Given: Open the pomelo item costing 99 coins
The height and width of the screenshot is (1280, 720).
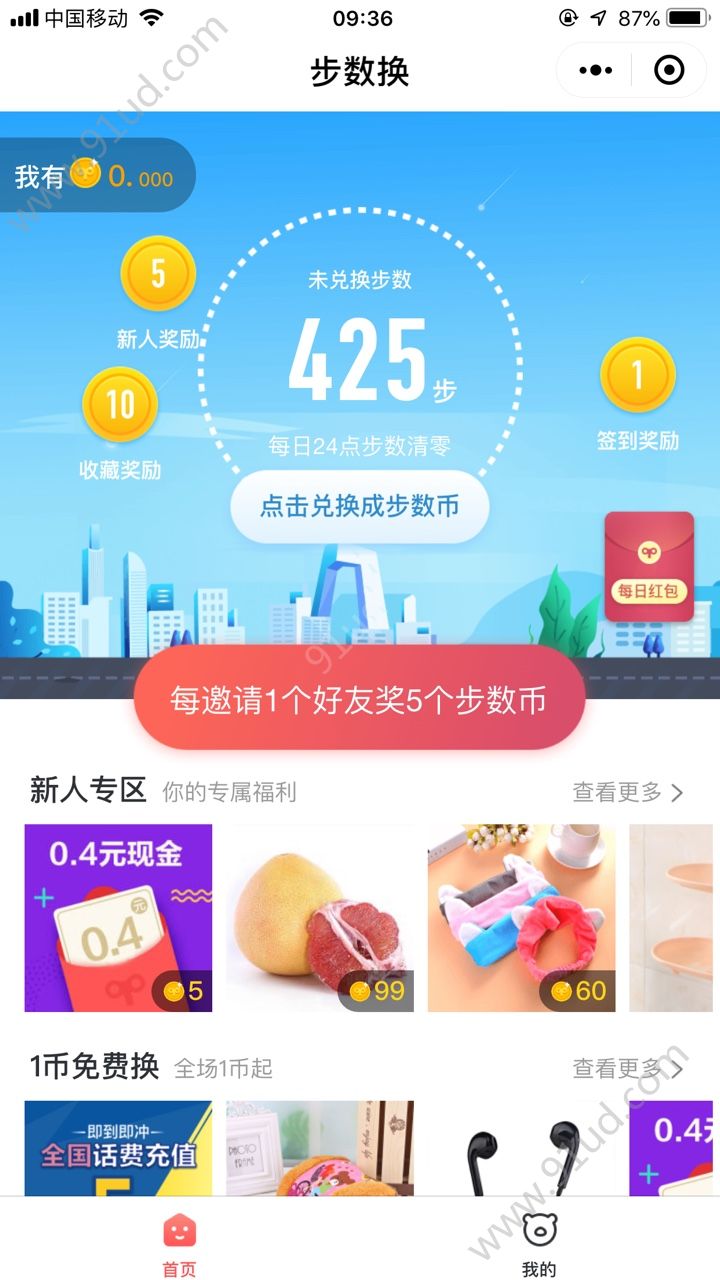Looking at the screenshot, I should (x=320, y=918).
